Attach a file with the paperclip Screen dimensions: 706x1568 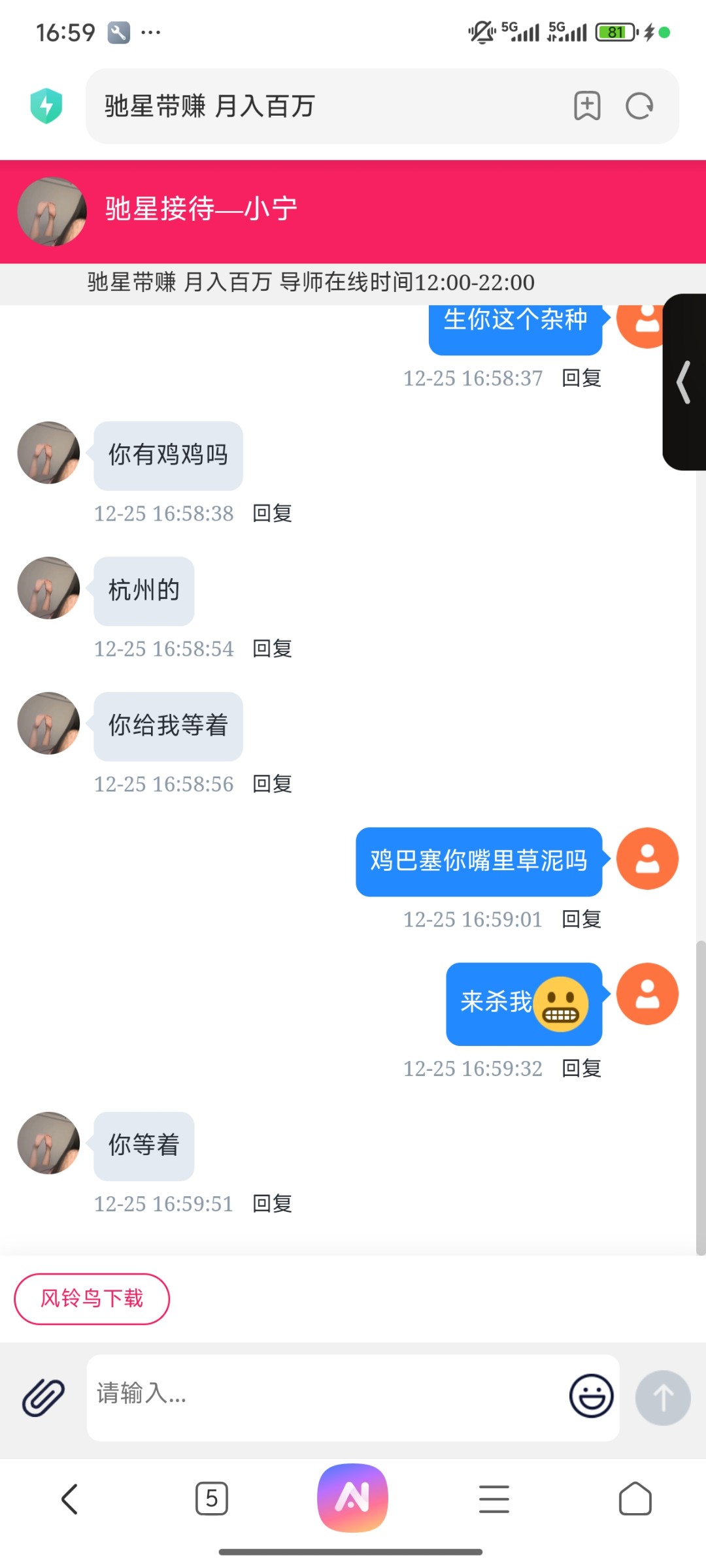[43, 1397]
